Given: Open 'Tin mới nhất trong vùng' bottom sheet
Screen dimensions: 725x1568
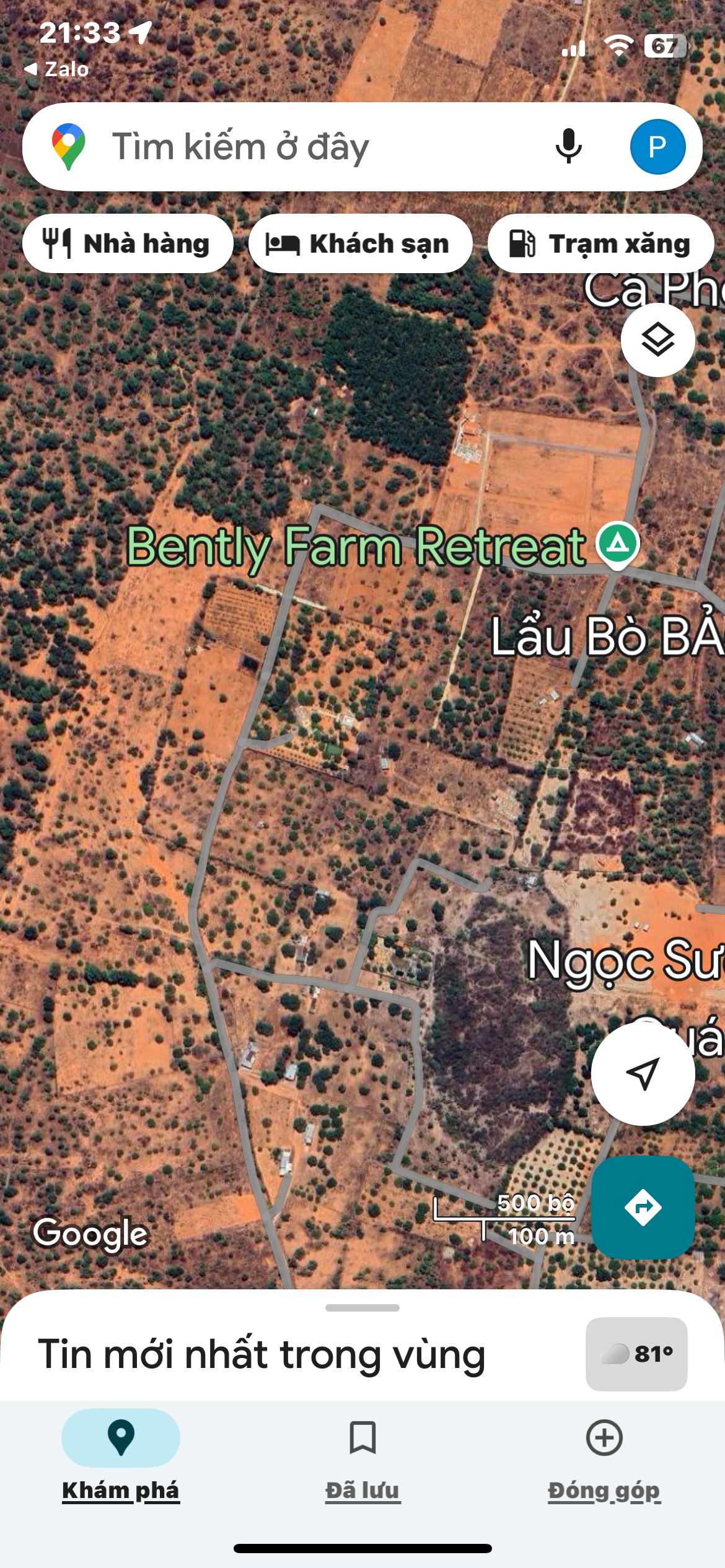Looking at the screenshot, I should [261, 1354].
